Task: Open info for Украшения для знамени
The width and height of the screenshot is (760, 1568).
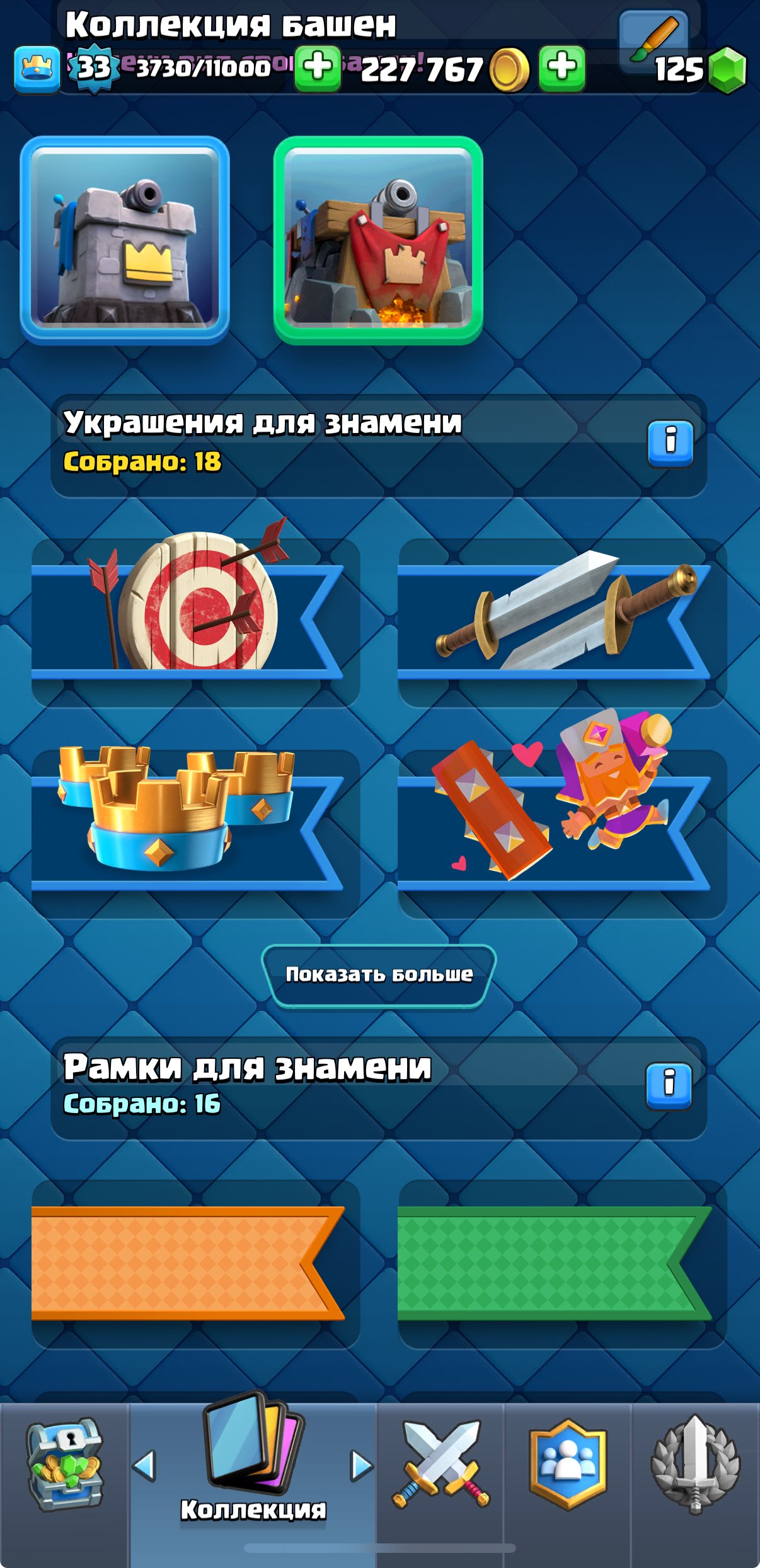Action: coord(670,443)
